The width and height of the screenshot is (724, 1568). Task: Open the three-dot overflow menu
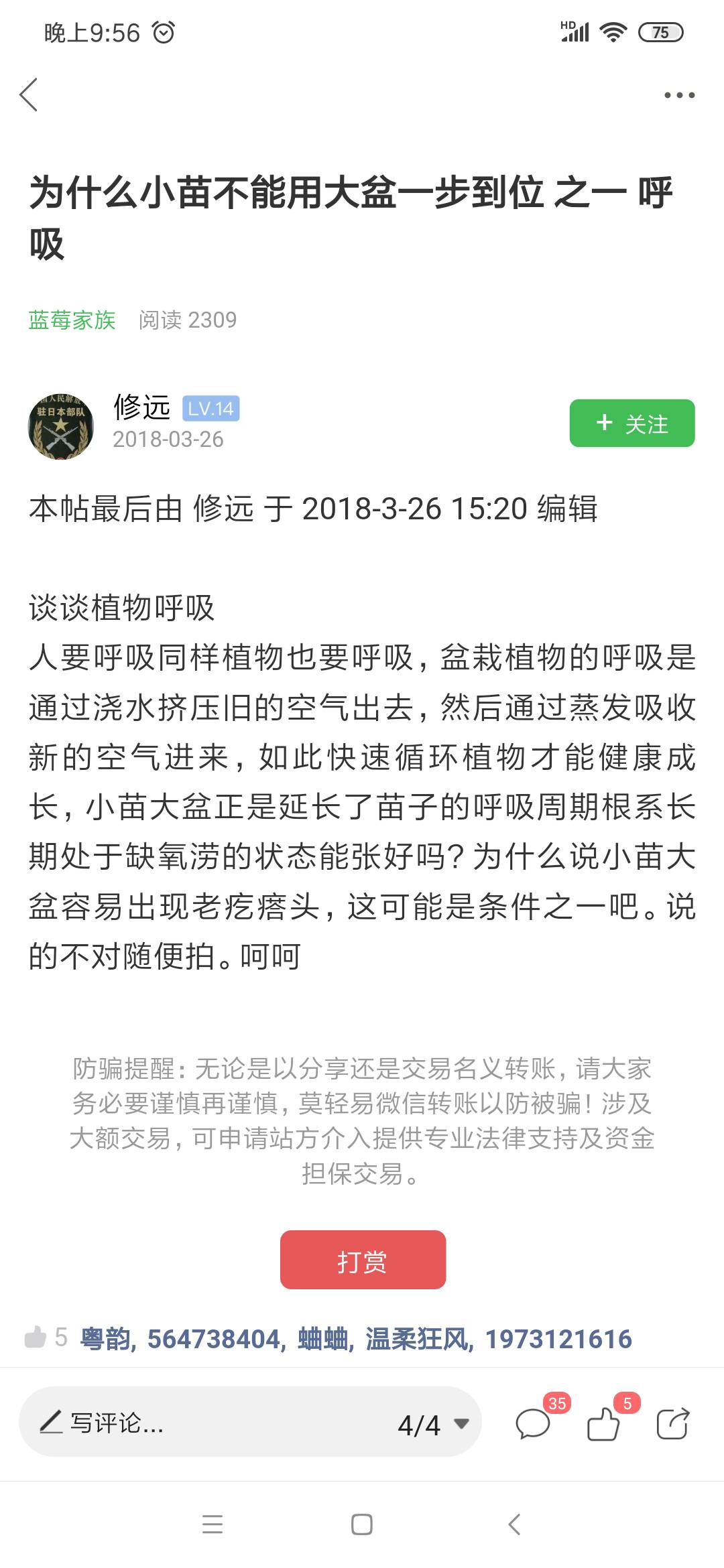[x=679, y=95]
